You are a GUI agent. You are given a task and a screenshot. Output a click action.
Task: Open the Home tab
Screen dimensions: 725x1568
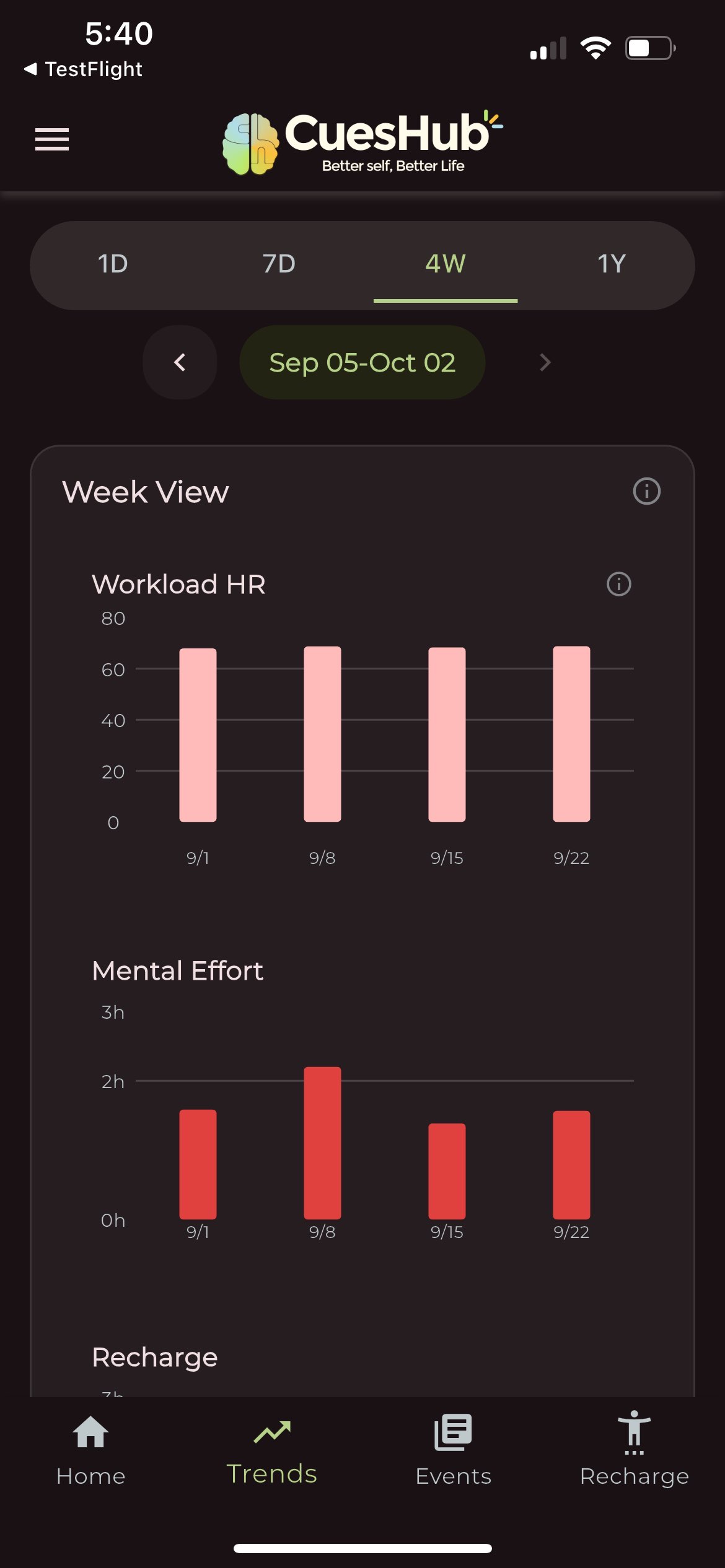[x=90, y=1450]
